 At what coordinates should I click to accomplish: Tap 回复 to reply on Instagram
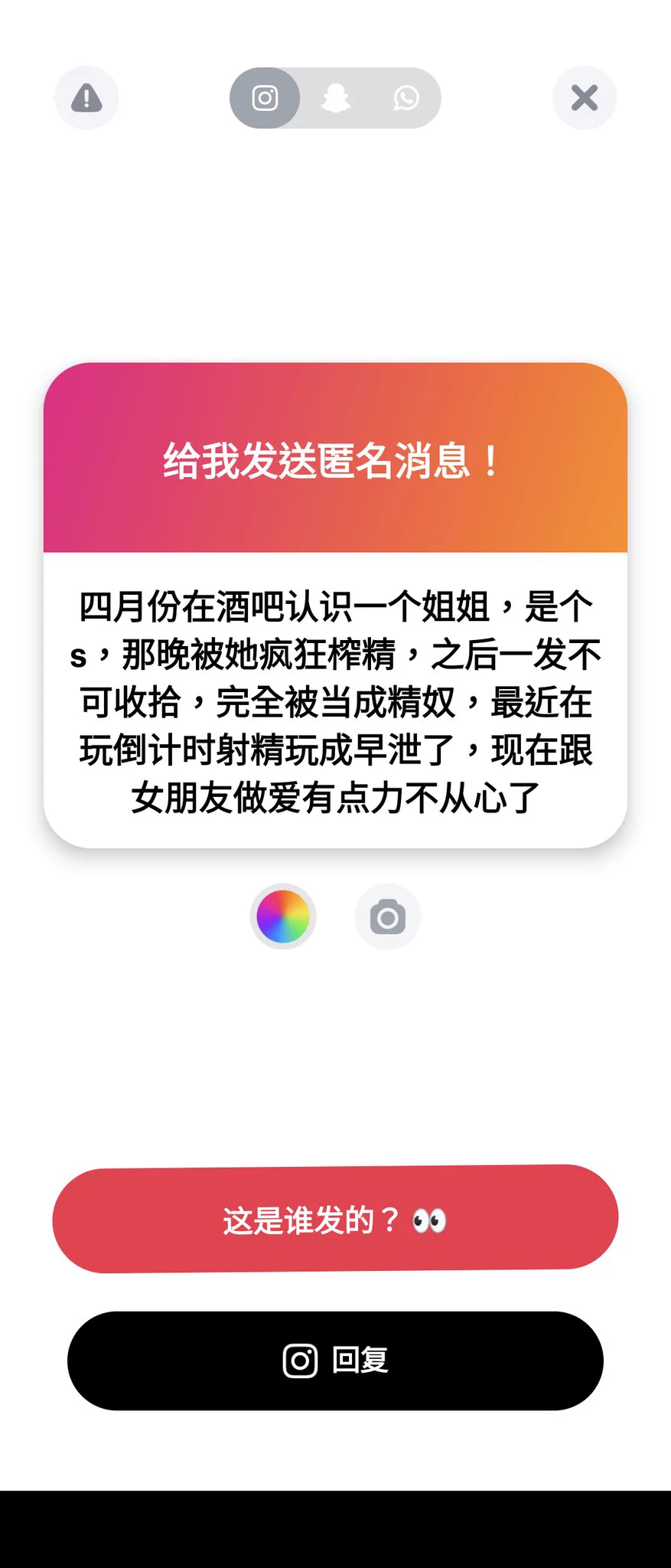tap(335, 1361)
